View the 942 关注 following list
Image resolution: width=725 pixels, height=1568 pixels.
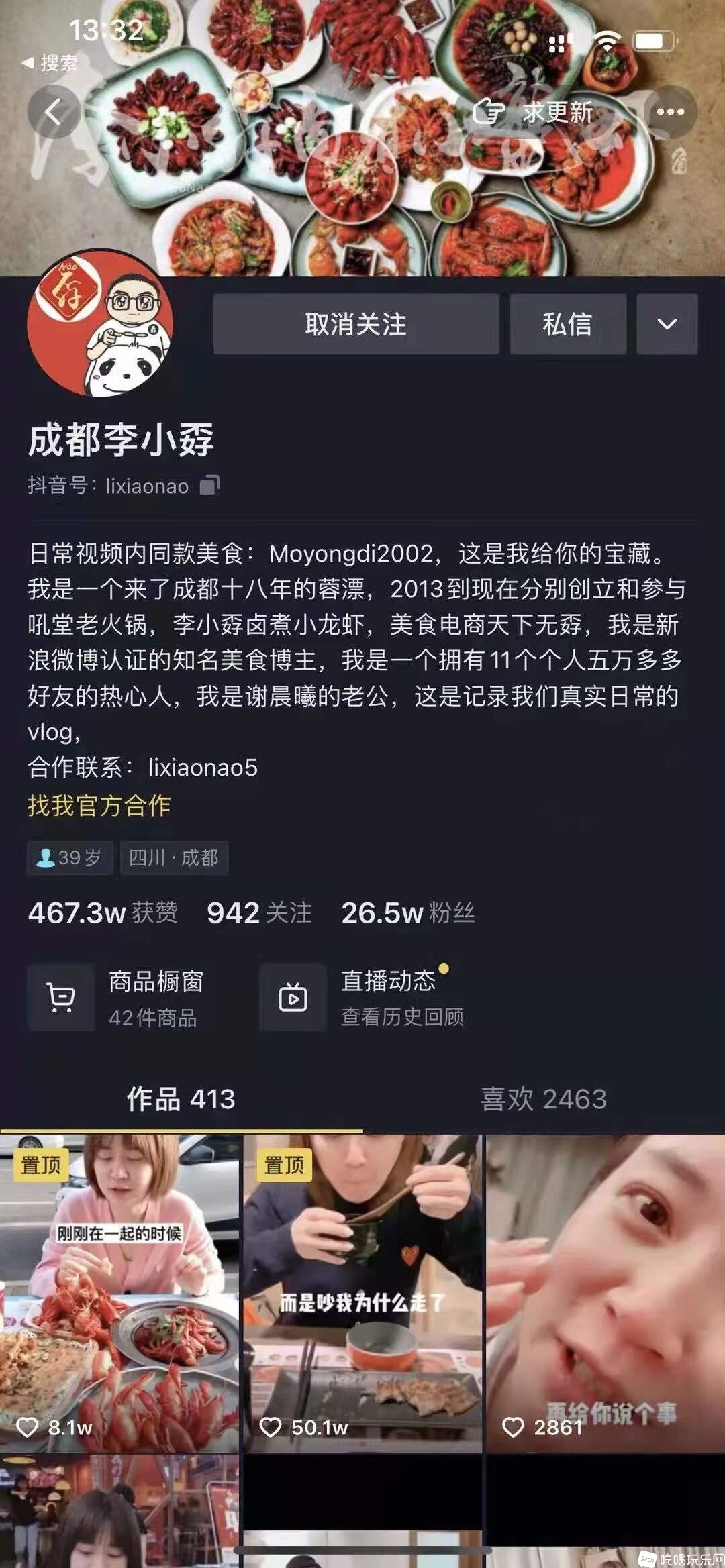(x=259, y=913)
